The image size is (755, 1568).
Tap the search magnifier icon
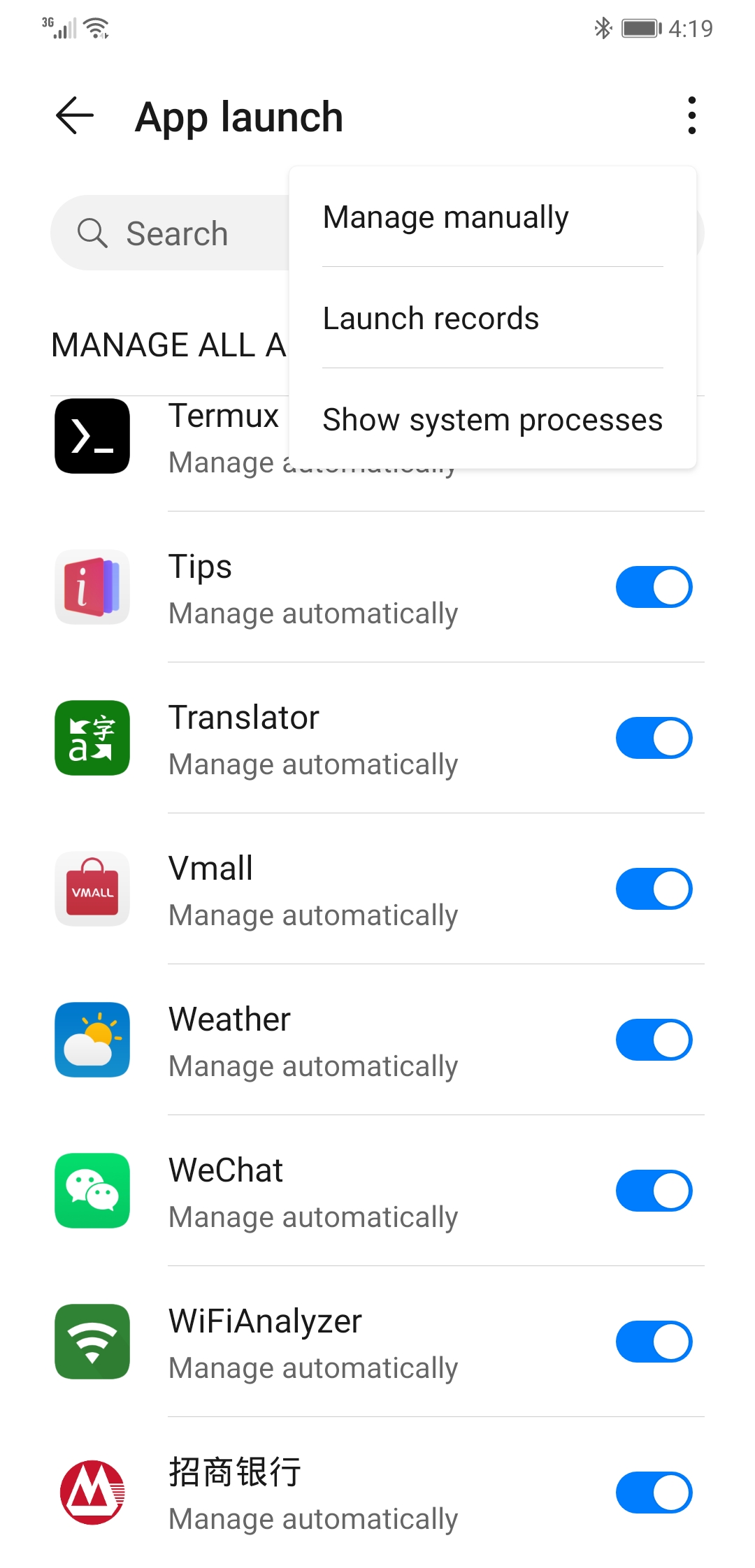coord(93,233)
